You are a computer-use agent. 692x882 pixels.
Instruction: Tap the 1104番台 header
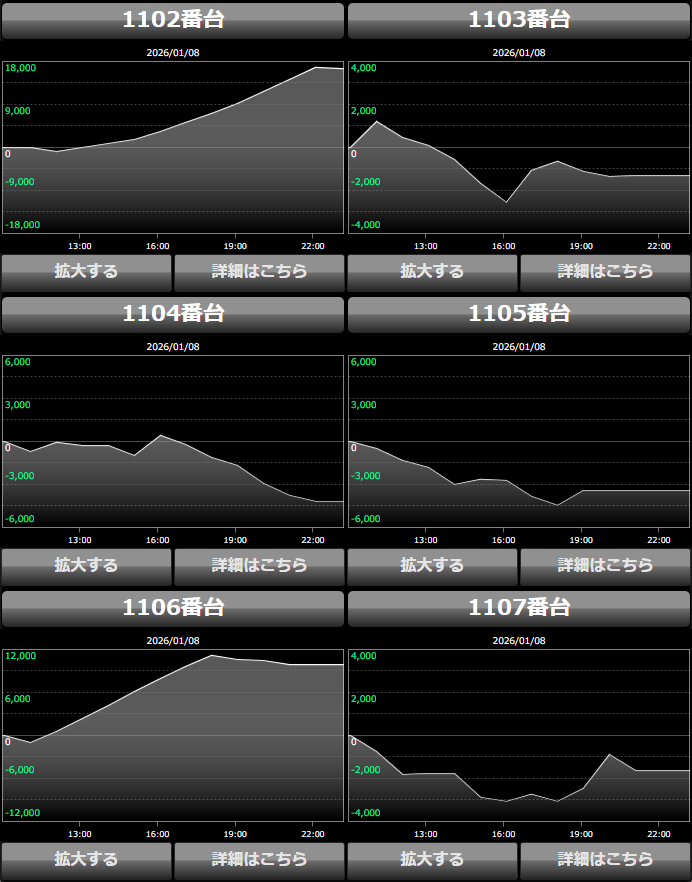[173, 314]
